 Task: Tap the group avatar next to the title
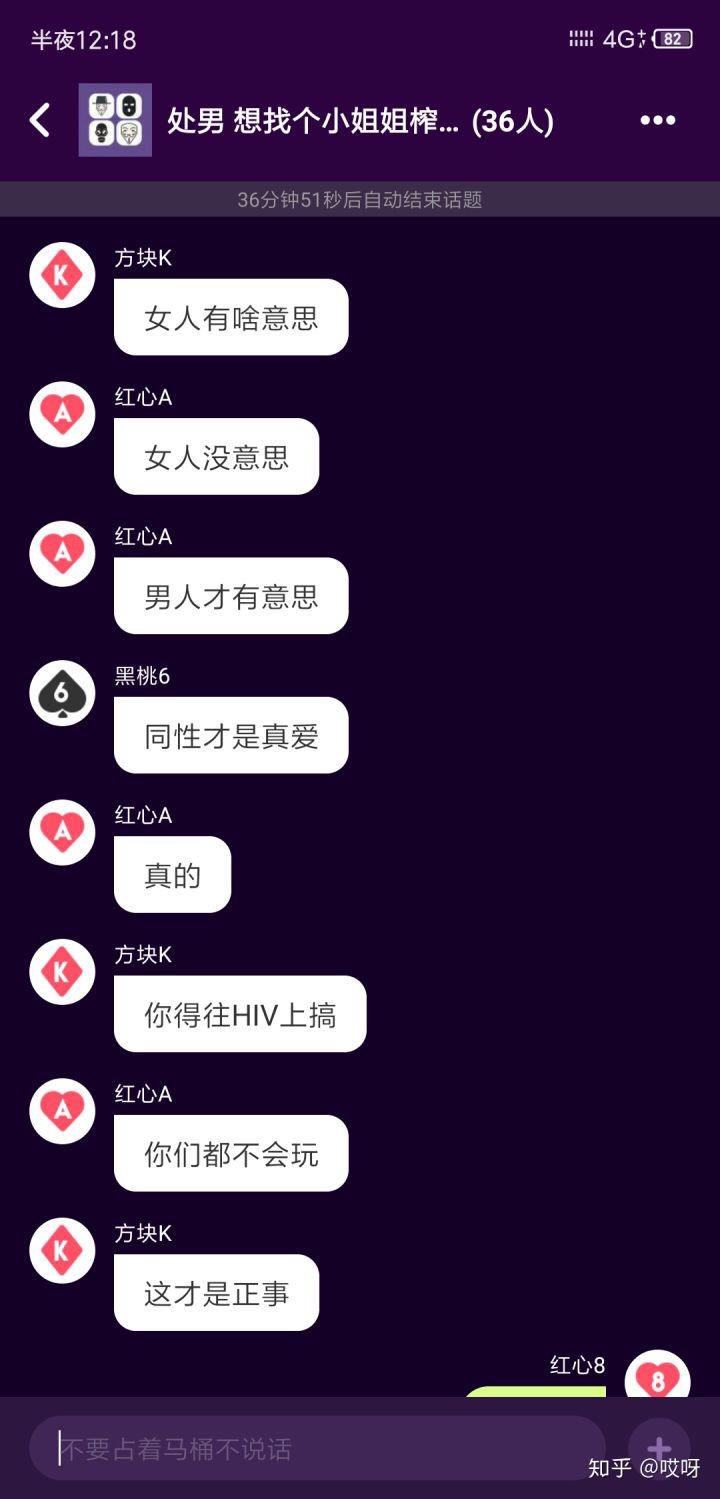(115, 119)
